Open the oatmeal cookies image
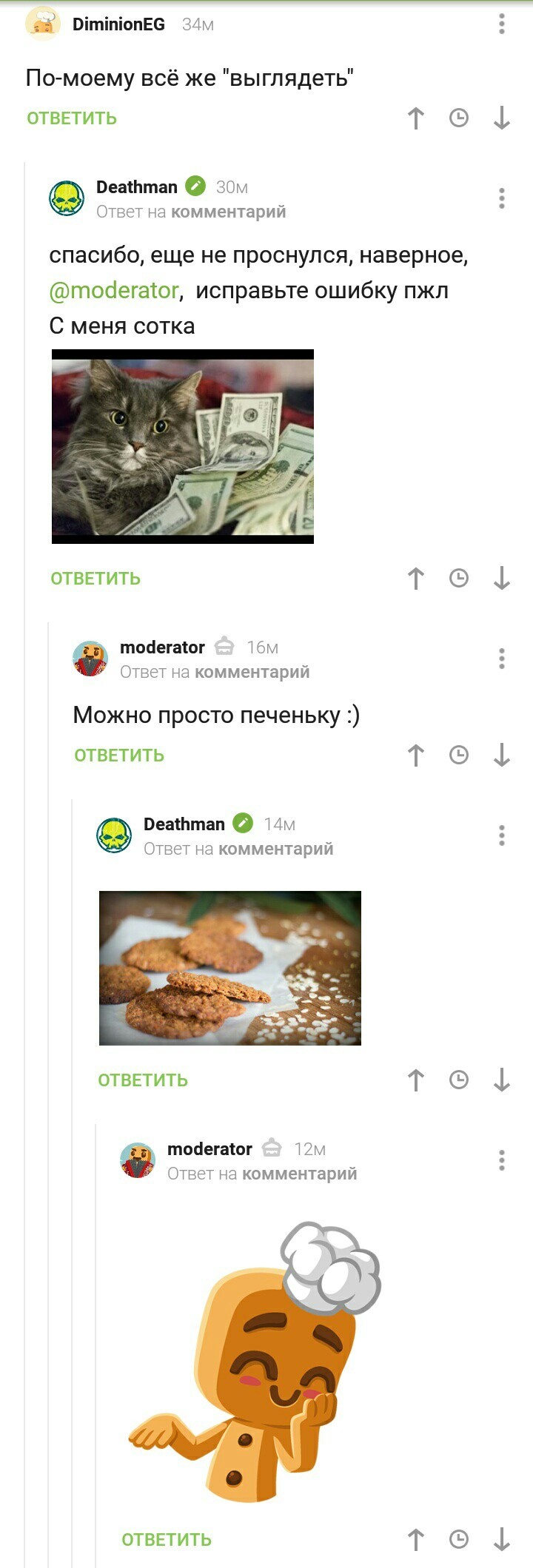The image size is (533, 1568). tap(230, 968)
